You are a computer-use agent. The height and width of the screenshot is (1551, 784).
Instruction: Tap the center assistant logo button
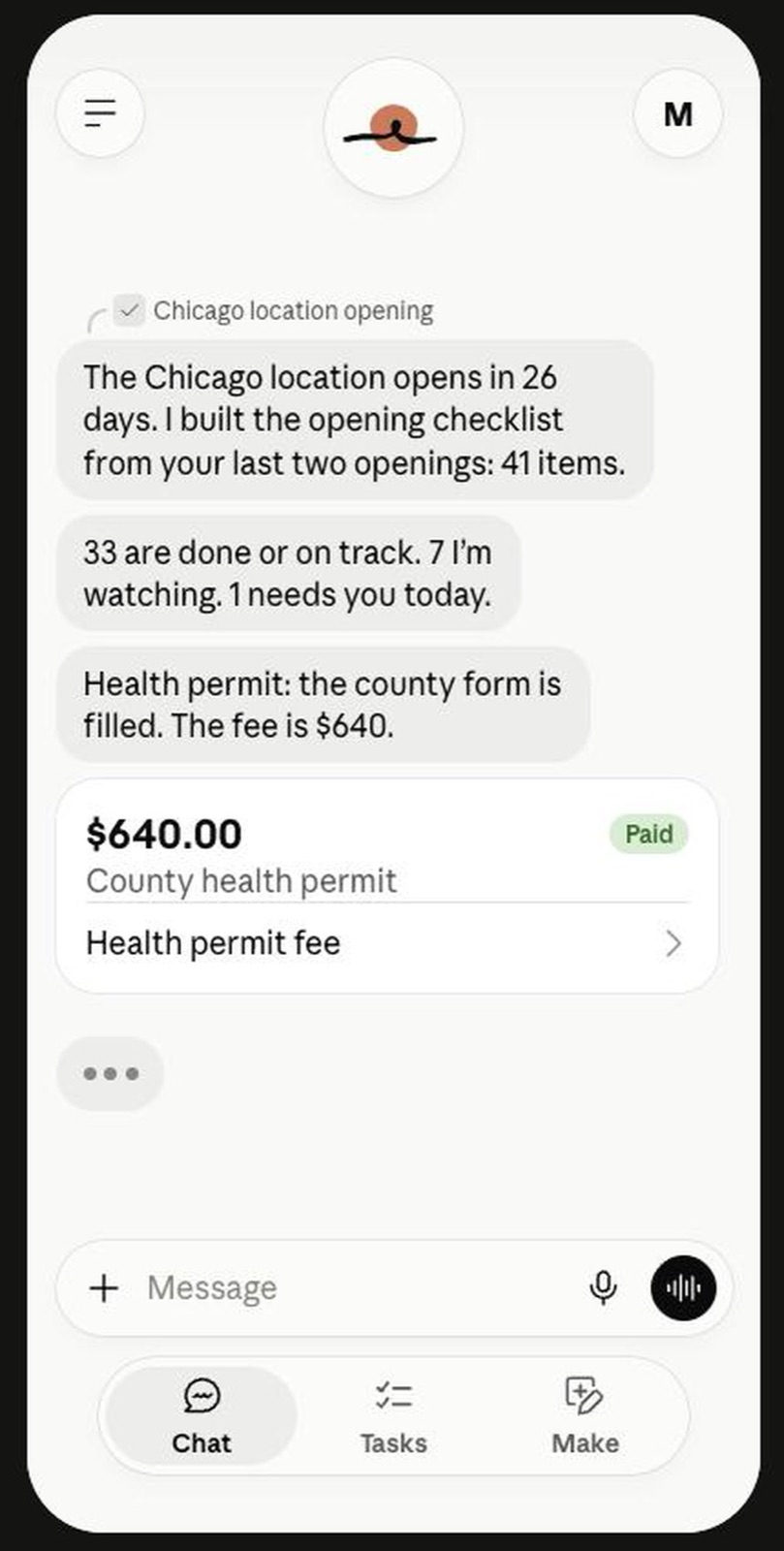[x=392, y=128]
